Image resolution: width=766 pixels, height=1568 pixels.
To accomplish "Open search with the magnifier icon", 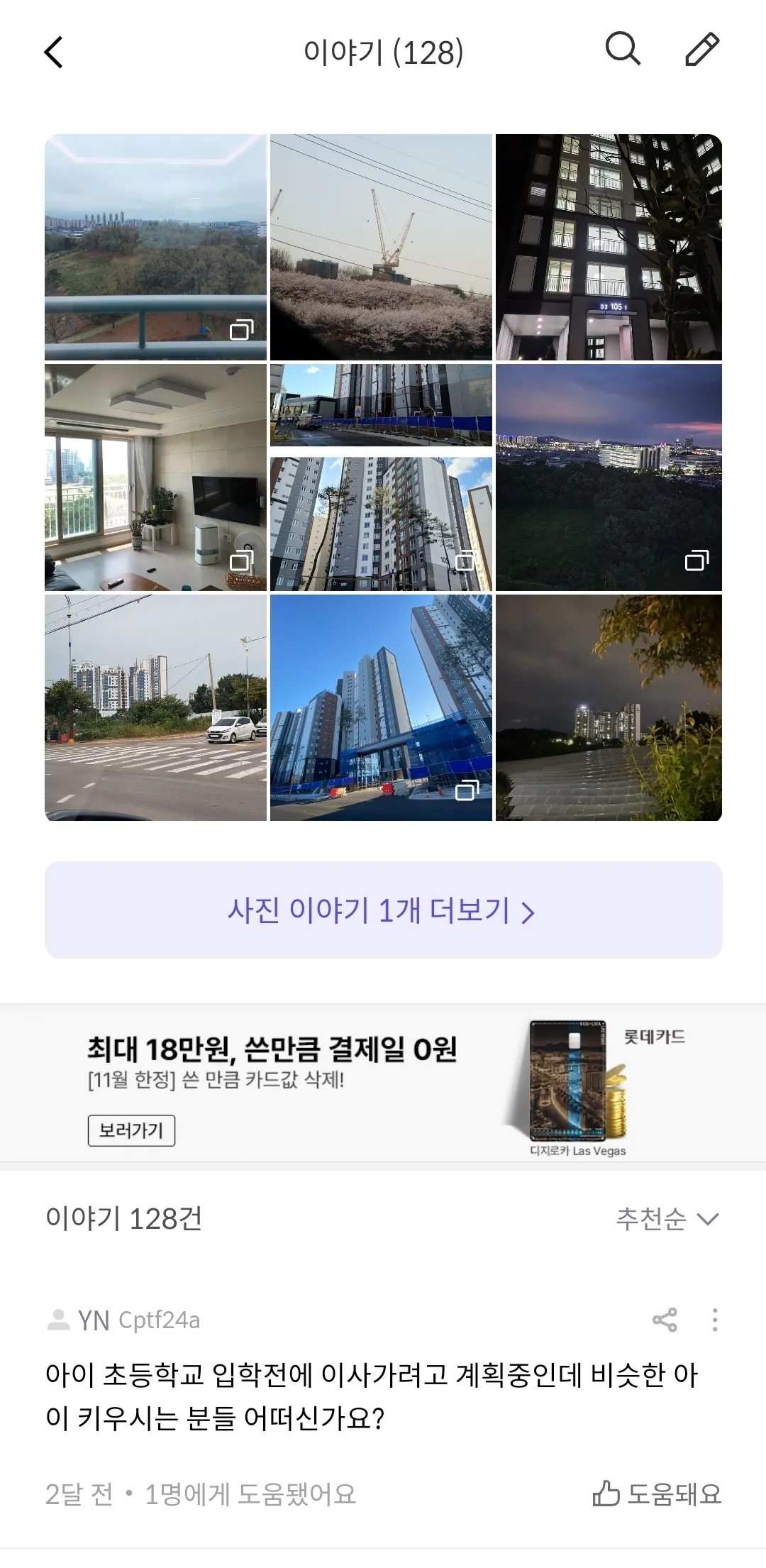I will 623,50.
